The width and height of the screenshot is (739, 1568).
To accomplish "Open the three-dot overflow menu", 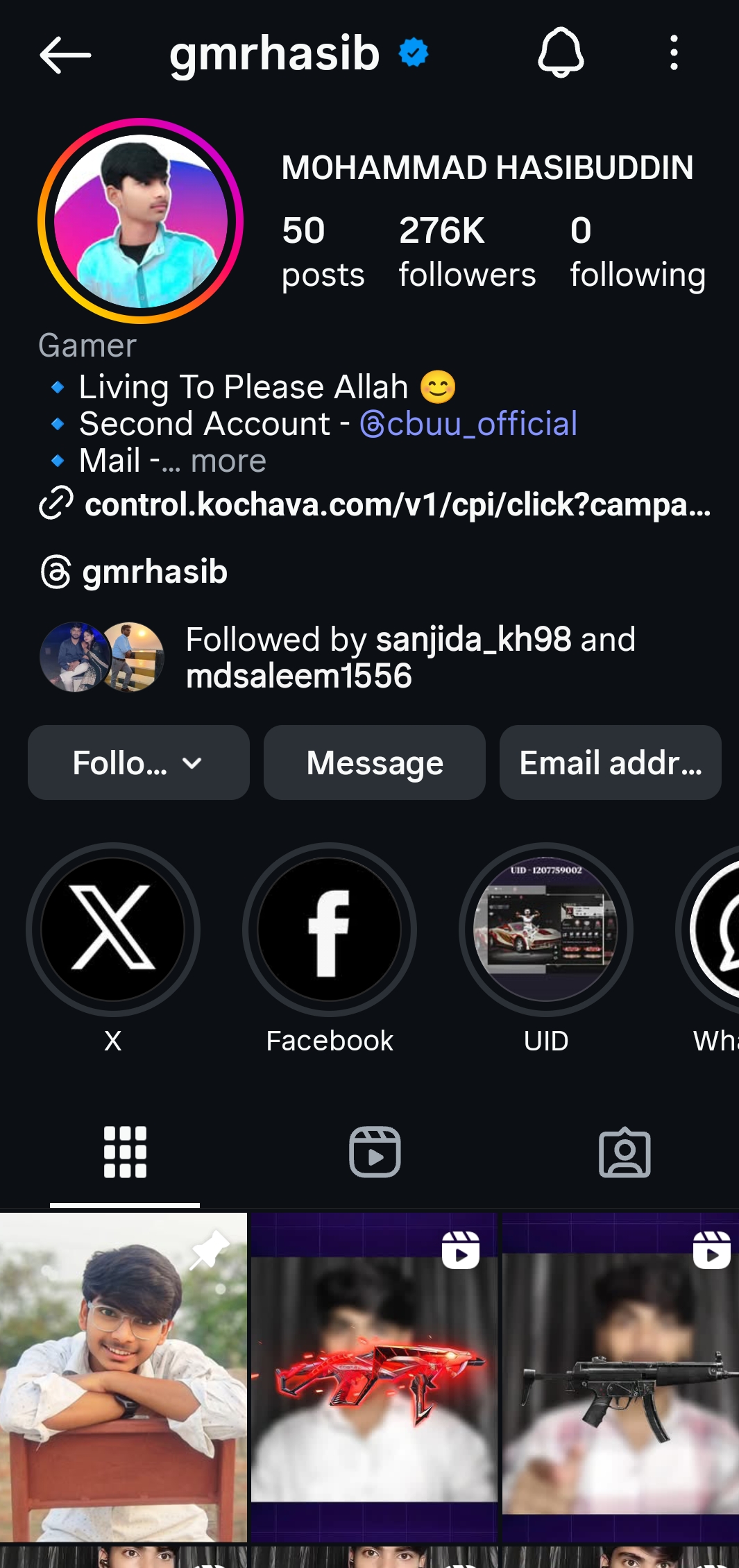I will (x=673, y=53).
